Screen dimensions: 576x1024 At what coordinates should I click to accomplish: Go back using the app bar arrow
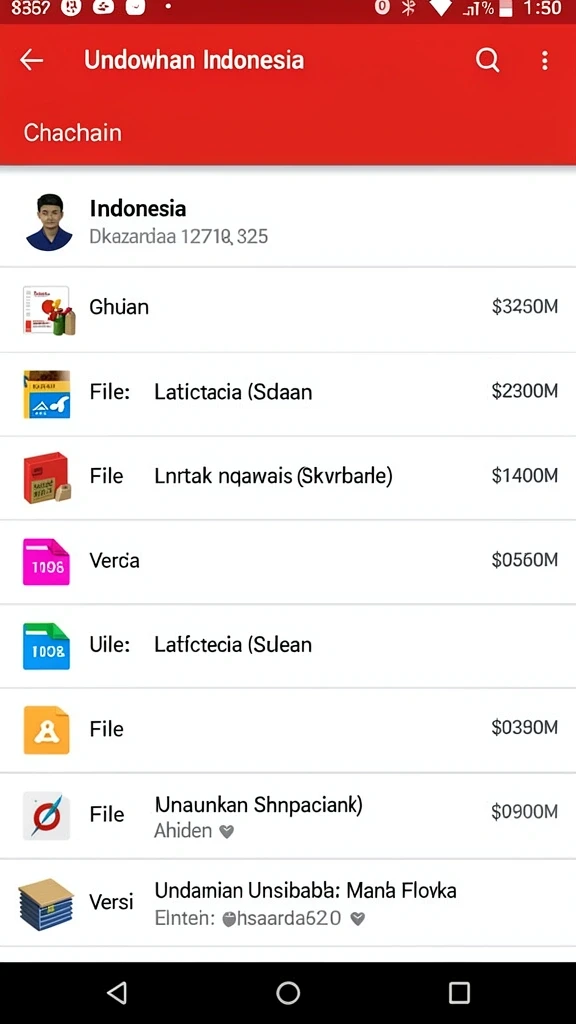click(31, 60)
